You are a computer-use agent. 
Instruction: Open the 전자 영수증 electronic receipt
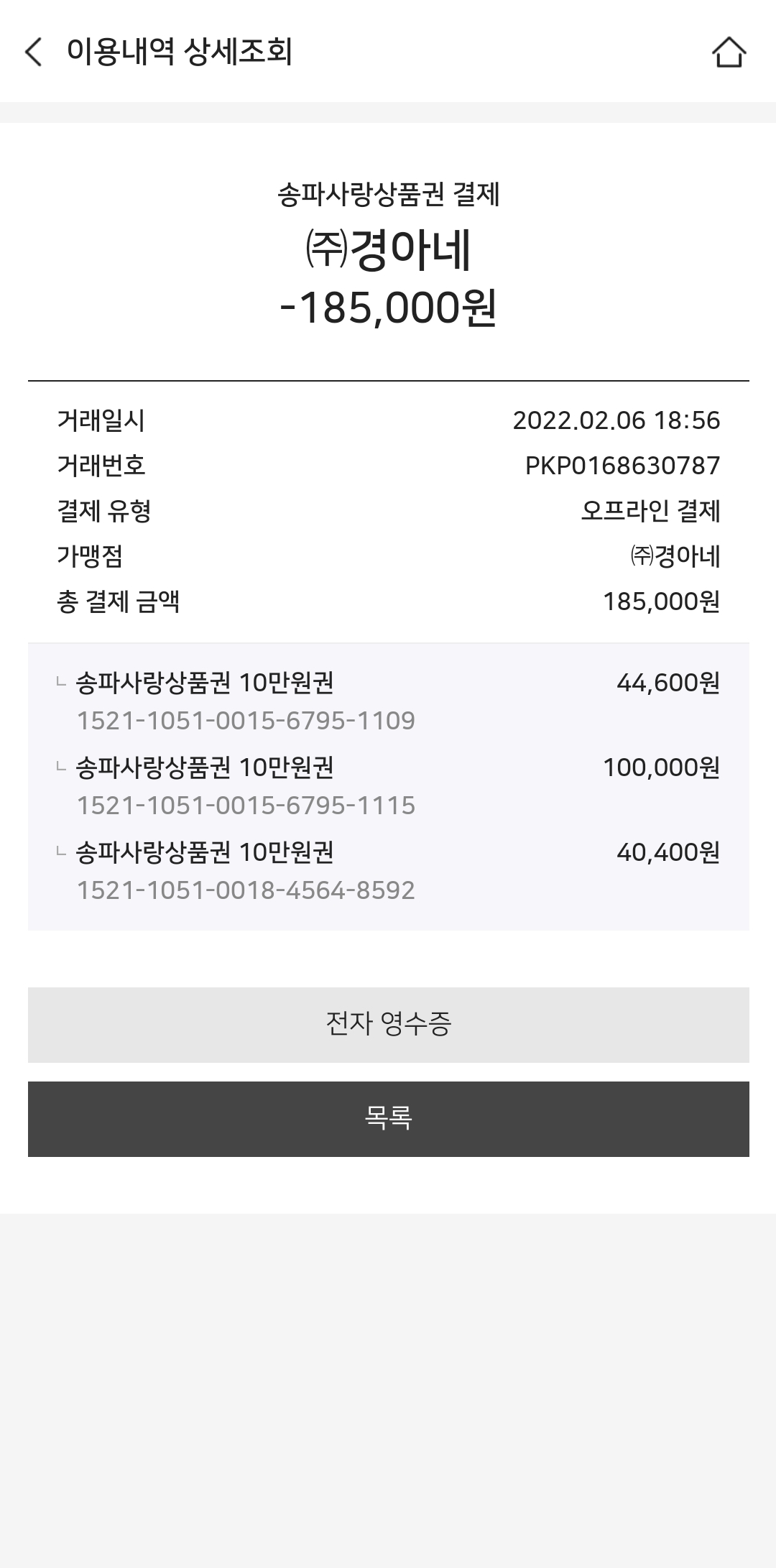tap(388, 1025)
